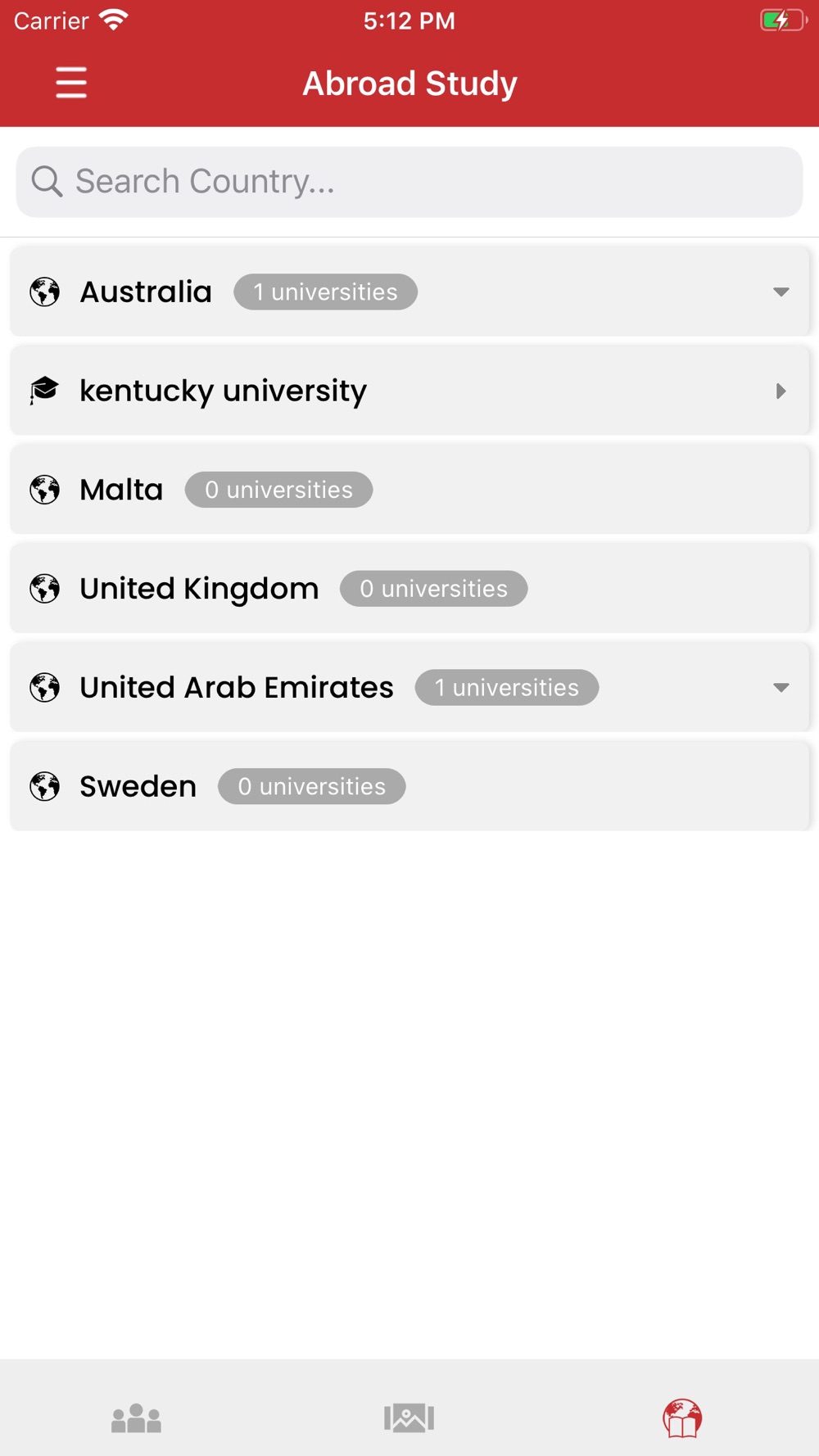Select the United Kingdom row
819x1456 pixels.
[x=409, y=589]
